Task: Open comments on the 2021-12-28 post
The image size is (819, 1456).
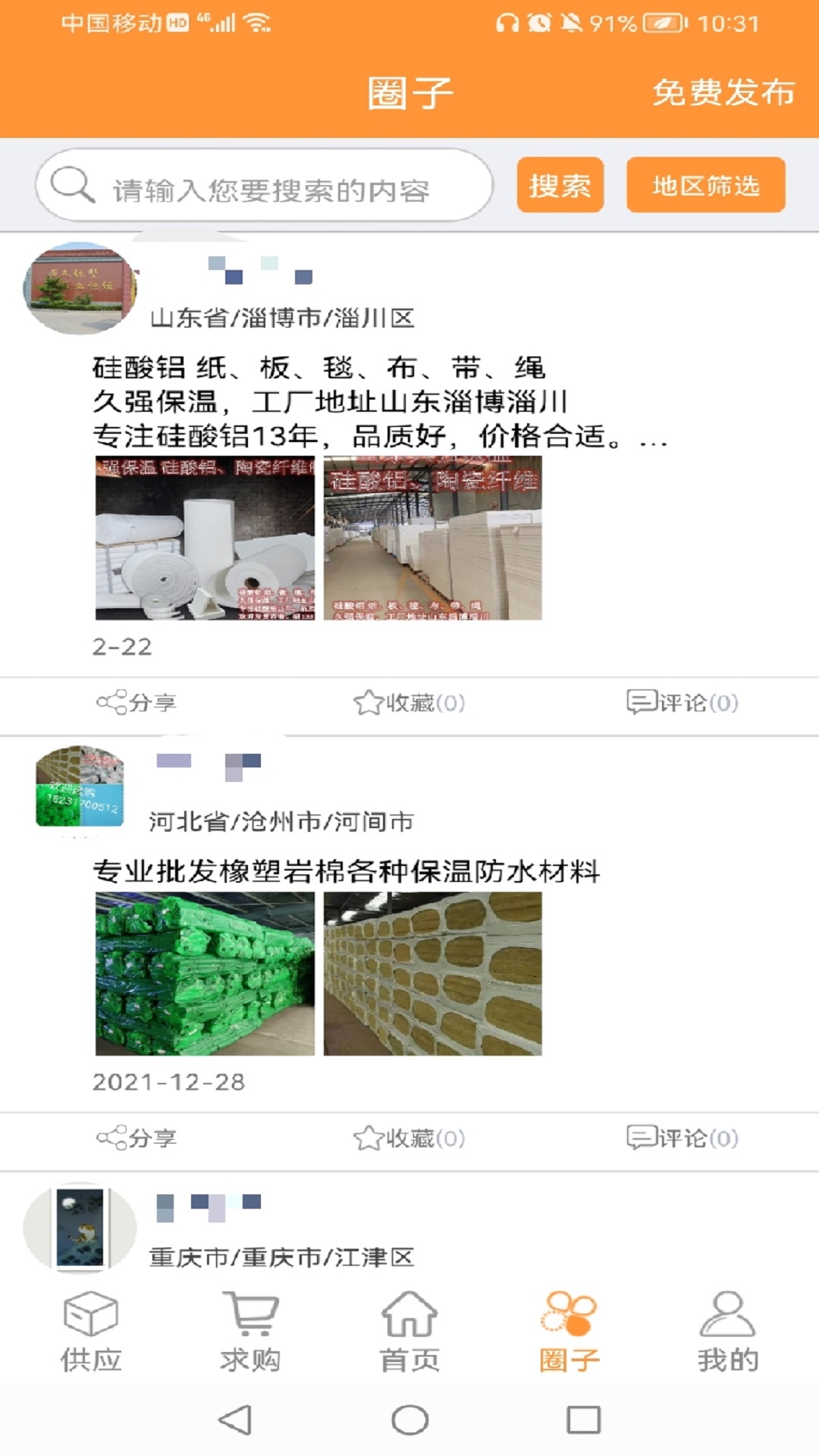Action: [682, 1138]
